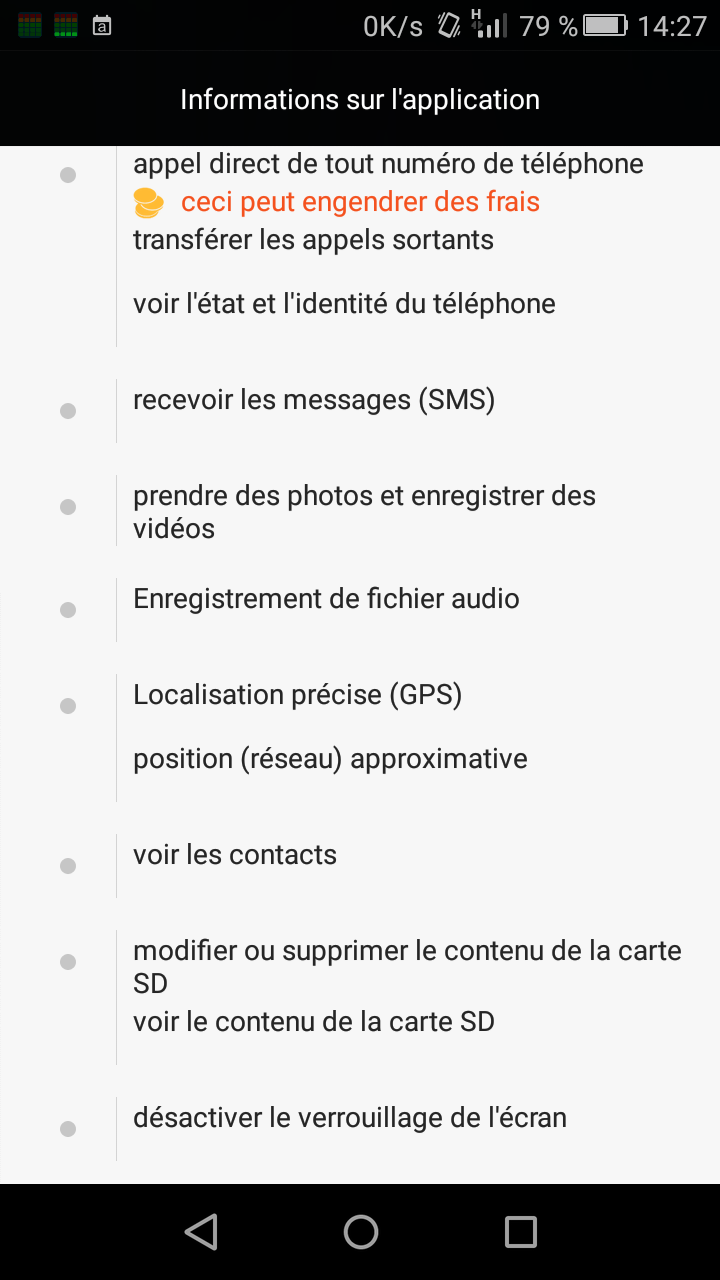The image size is (720, 1280).
Task: Open 'prendre des photos et enregistrer des vidéos'
Action: point(364,512)
